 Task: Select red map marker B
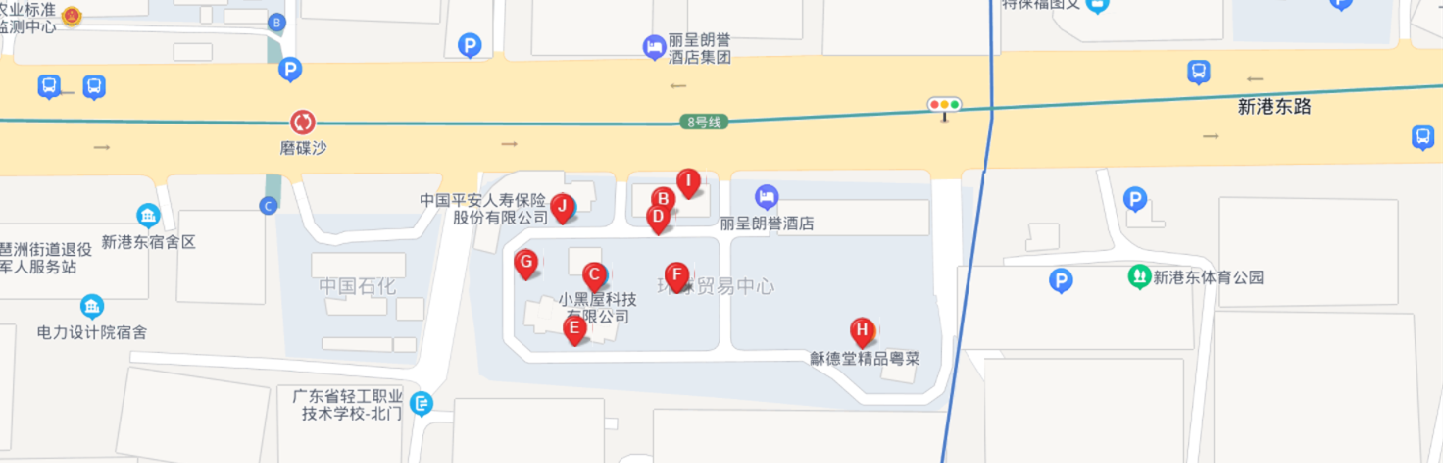[x=663, y=199]
